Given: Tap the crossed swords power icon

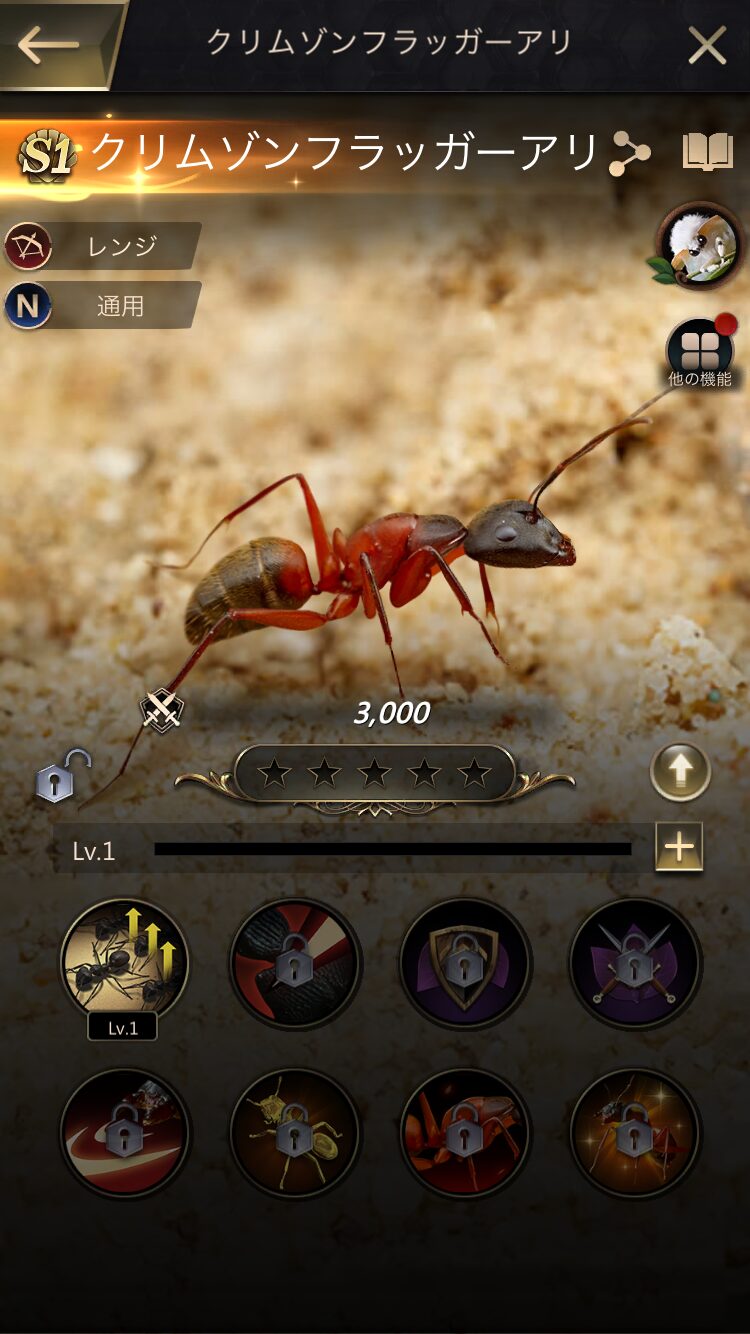Looking at the screenshot, I should (161, 711).
